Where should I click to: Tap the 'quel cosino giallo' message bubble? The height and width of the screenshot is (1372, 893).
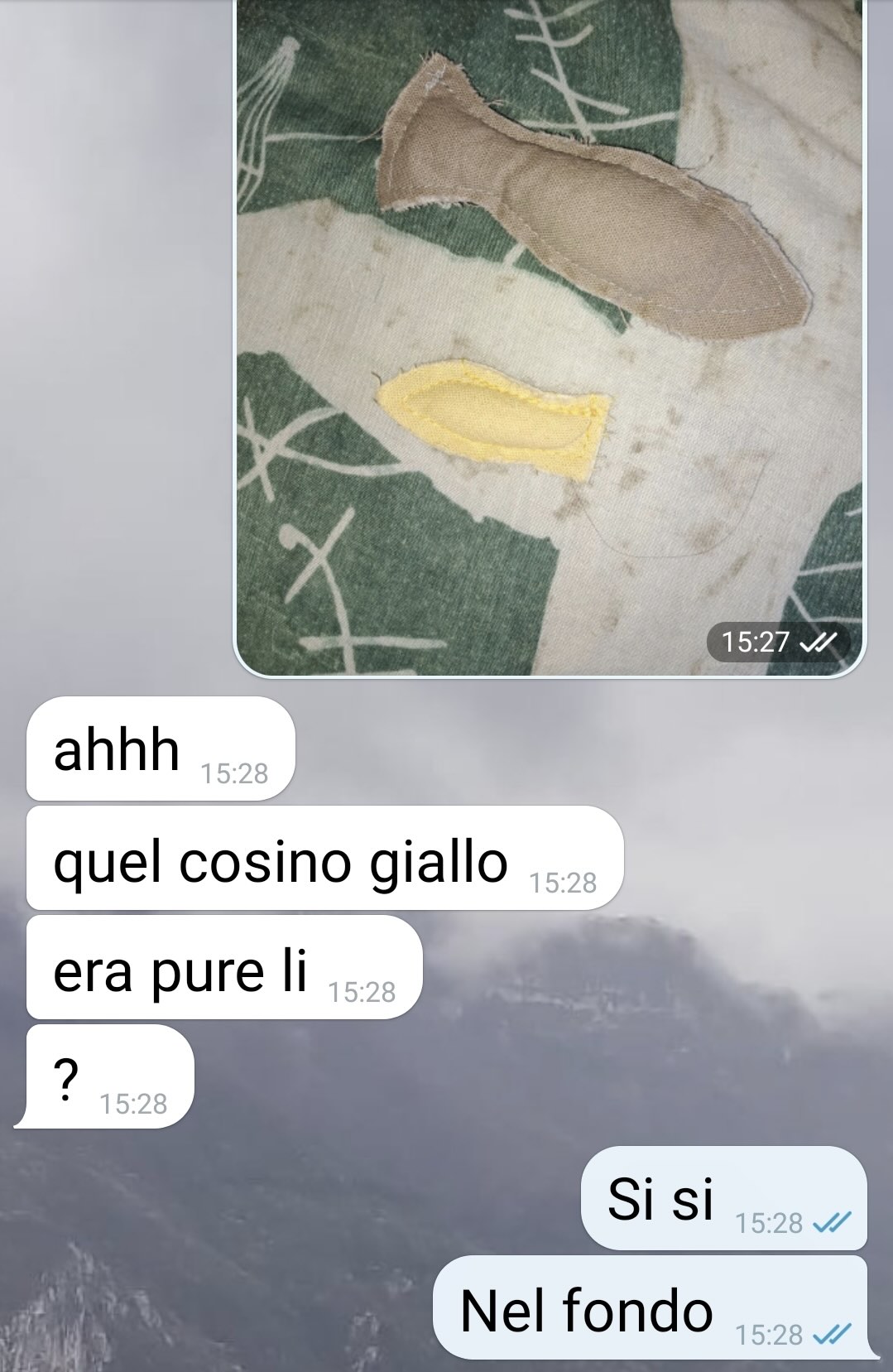click(324, 859)
